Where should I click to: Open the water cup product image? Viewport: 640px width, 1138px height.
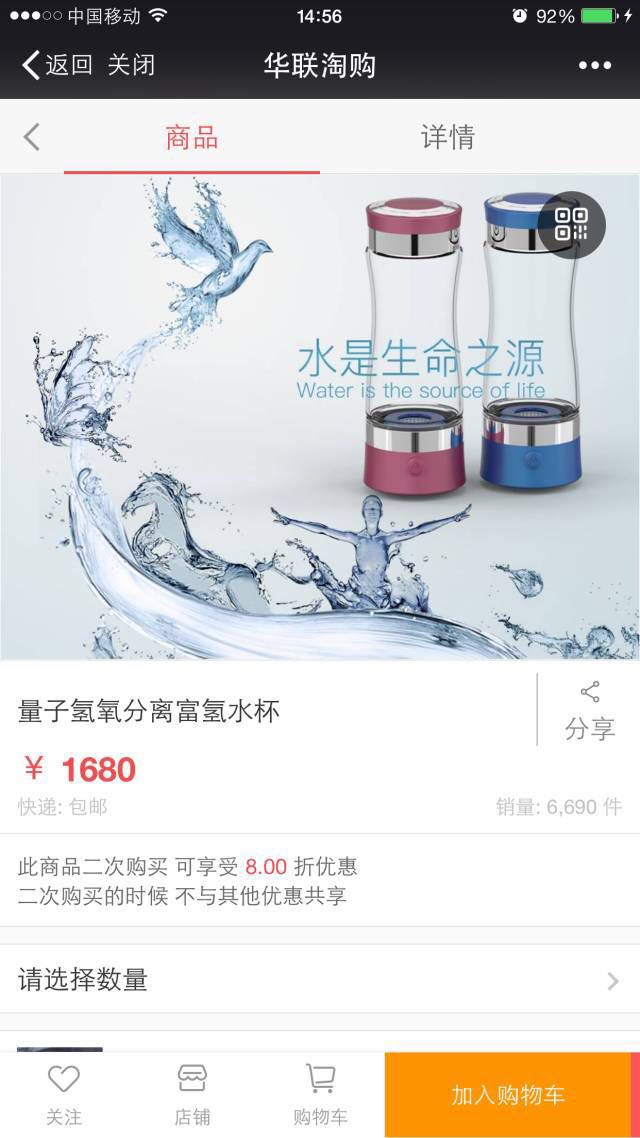pos(320,417)
